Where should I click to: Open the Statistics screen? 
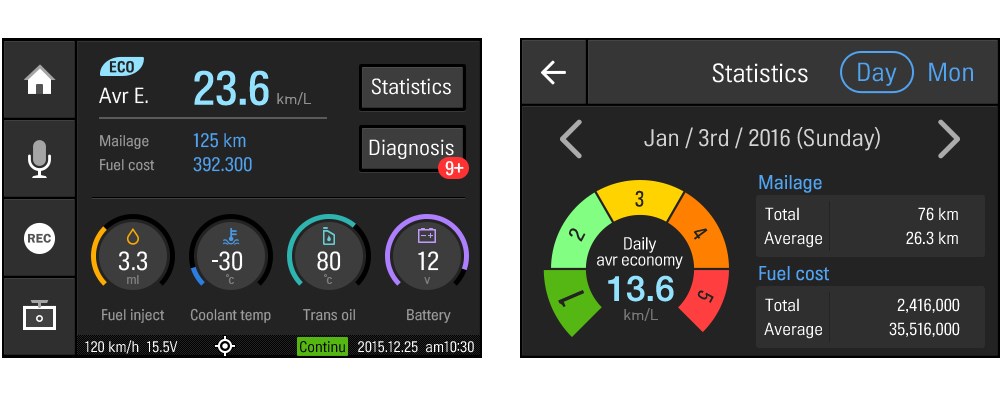[411, 87]
